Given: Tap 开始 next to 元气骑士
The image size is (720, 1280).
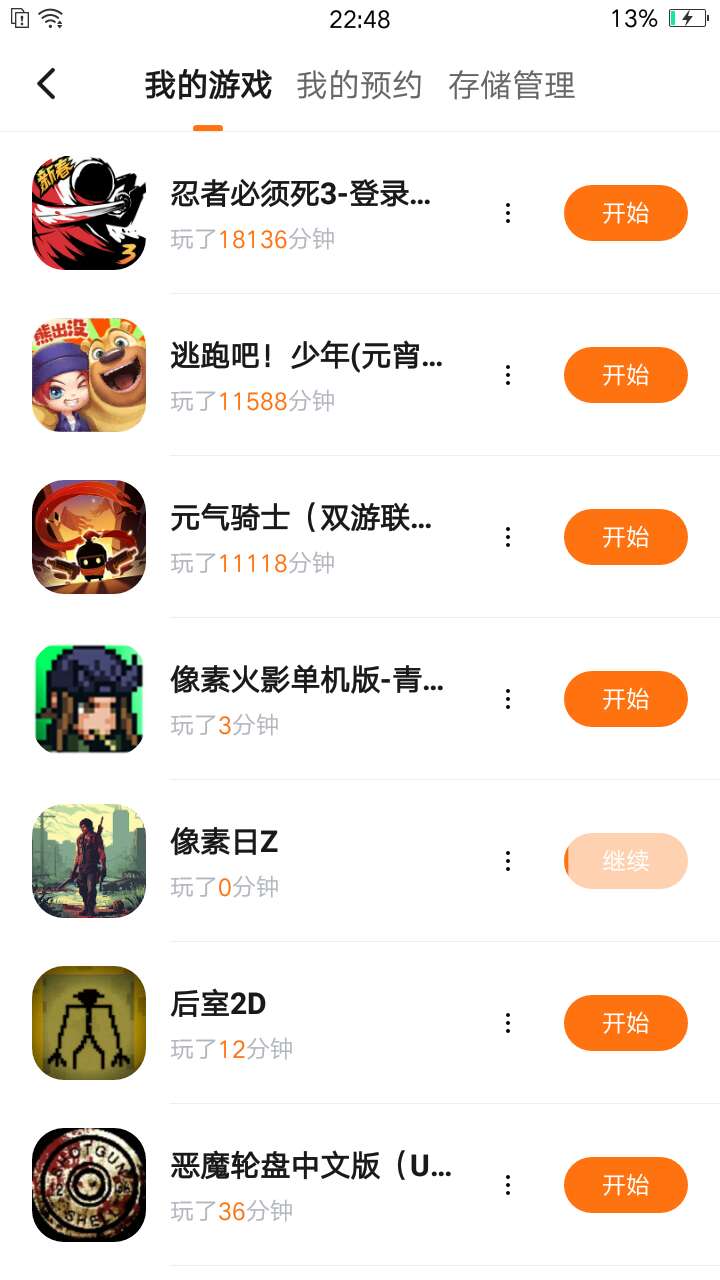Looking at the screenshot, I should click(x=625, y=537).
